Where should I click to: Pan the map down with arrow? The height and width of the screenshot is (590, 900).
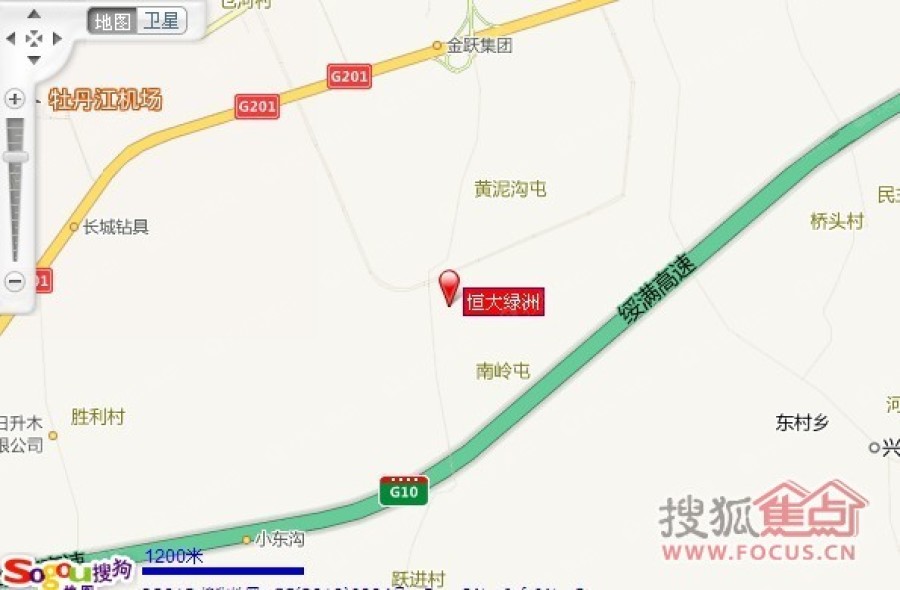pyautogui.click(x=34, y=61)
